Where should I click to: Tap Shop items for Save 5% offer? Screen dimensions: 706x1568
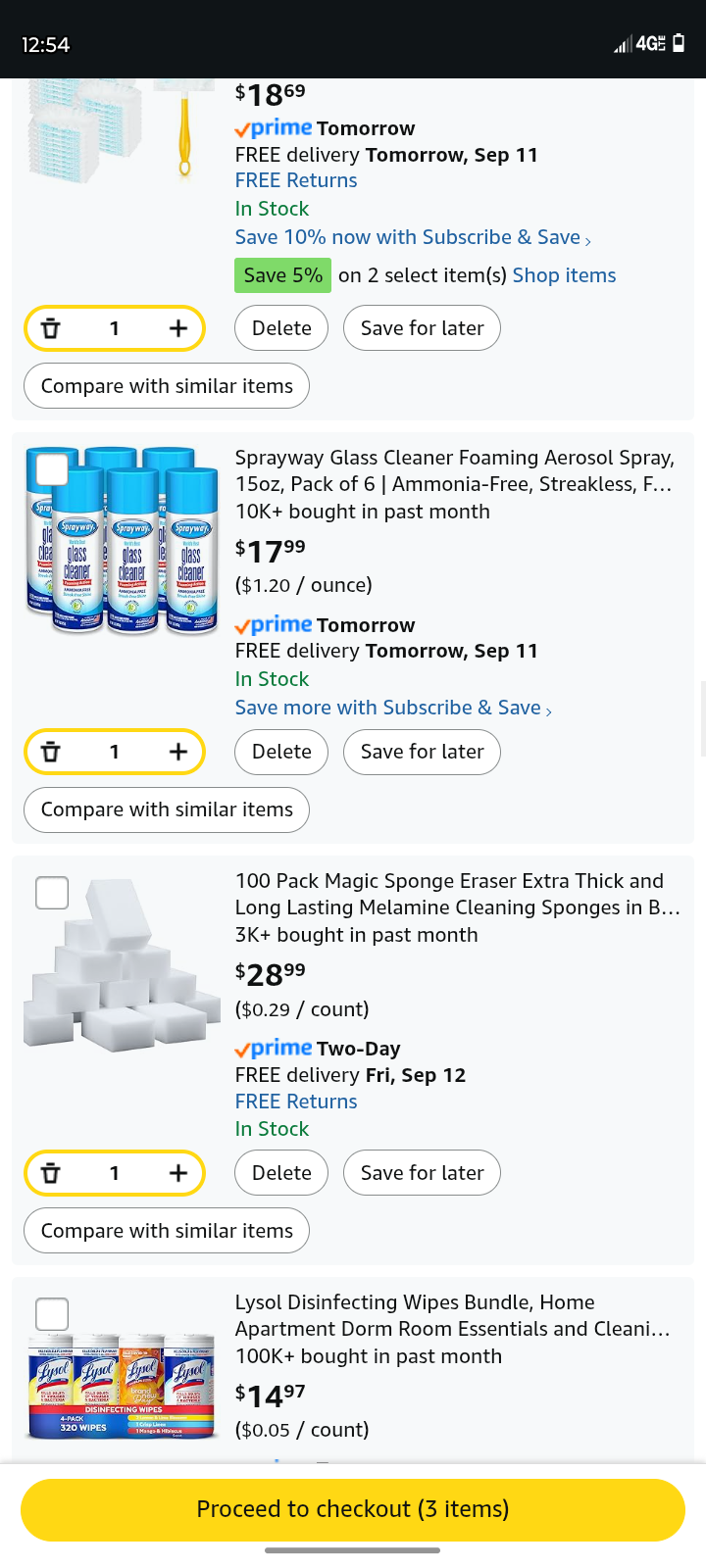click(x=564, y=275)
